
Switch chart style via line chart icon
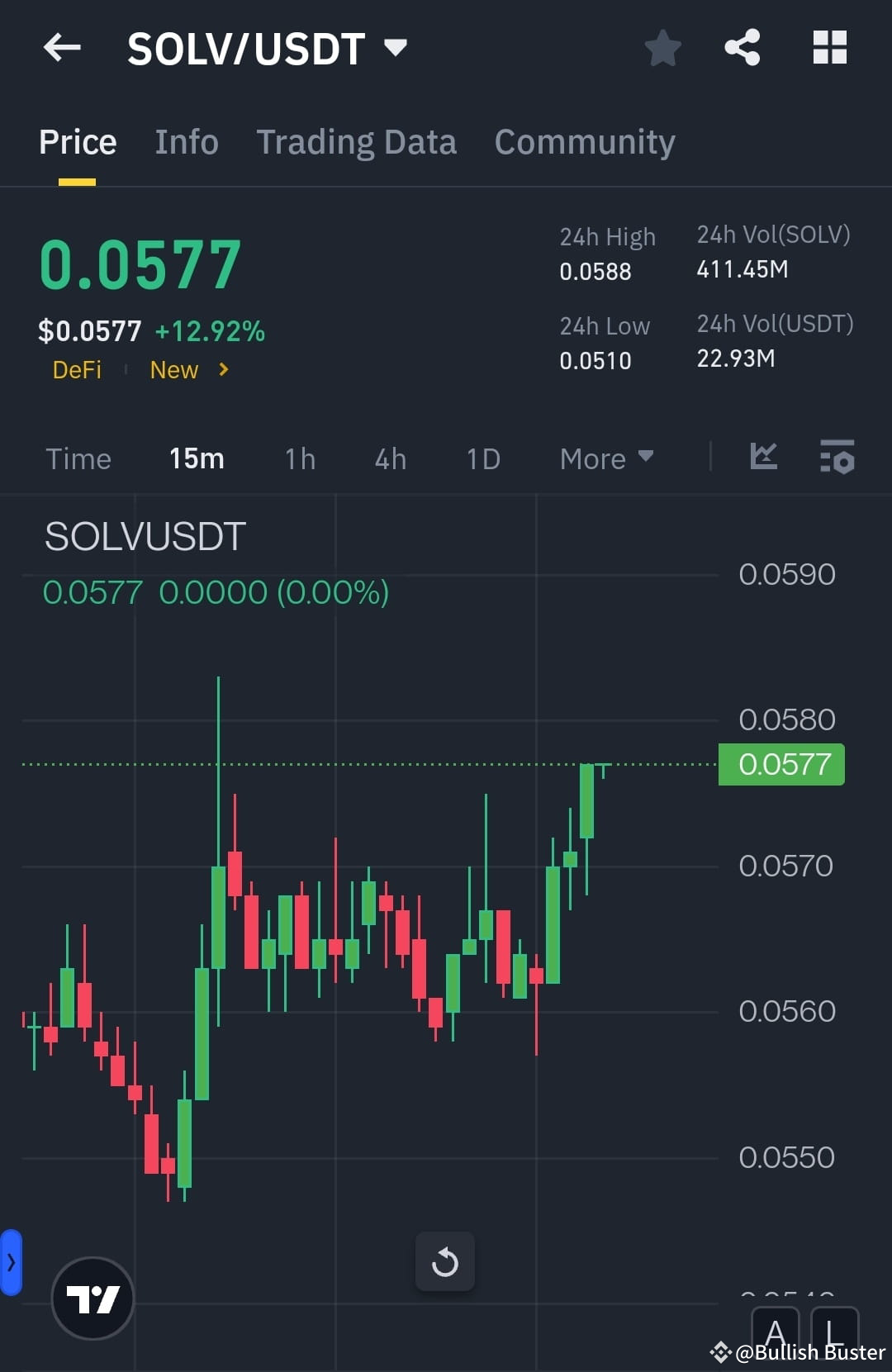(763, 458)
